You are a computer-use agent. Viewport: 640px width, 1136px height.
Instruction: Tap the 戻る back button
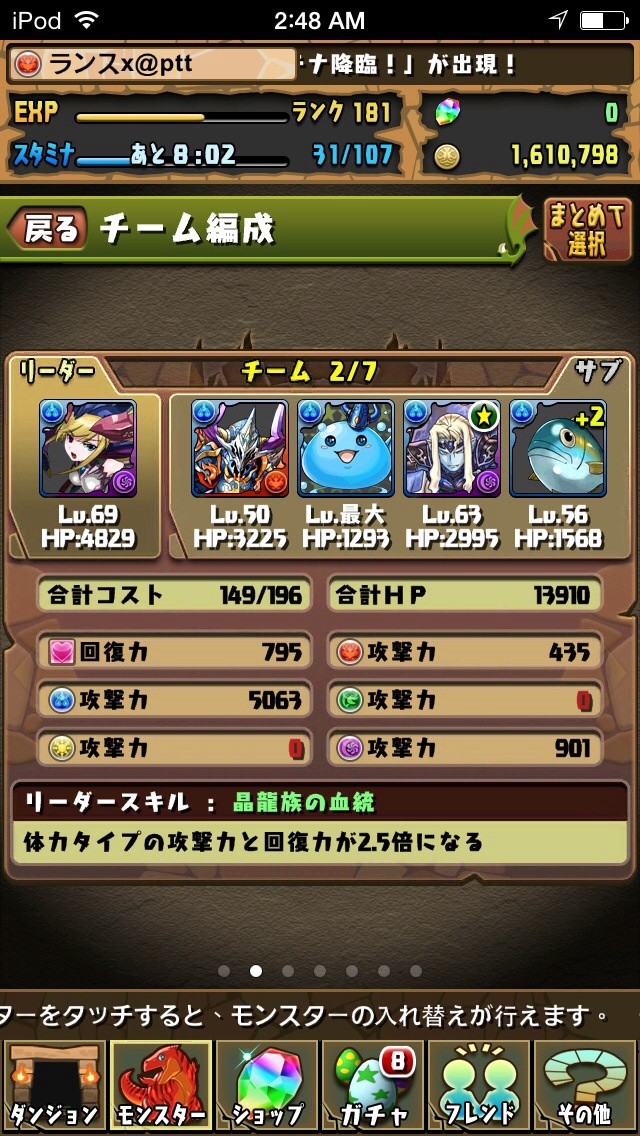[x=47, y=228]
